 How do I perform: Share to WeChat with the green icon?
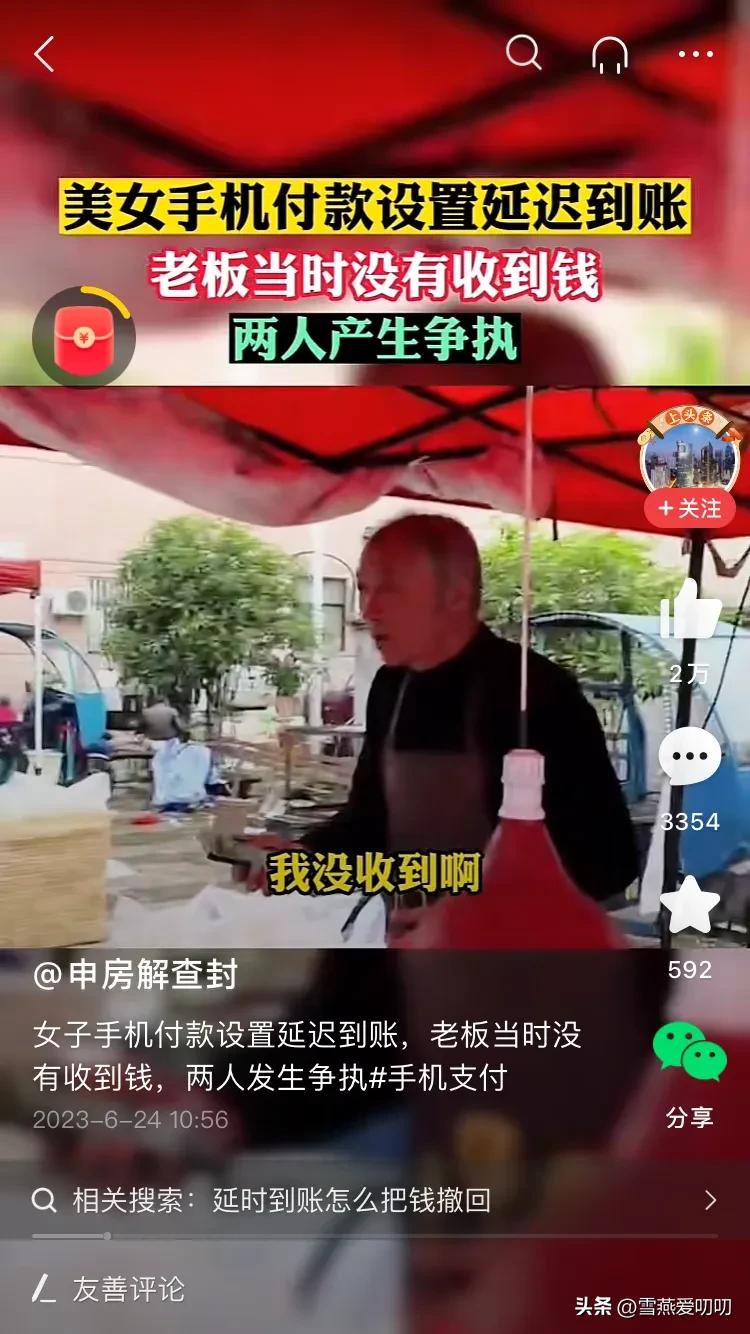coord(688,1054)
